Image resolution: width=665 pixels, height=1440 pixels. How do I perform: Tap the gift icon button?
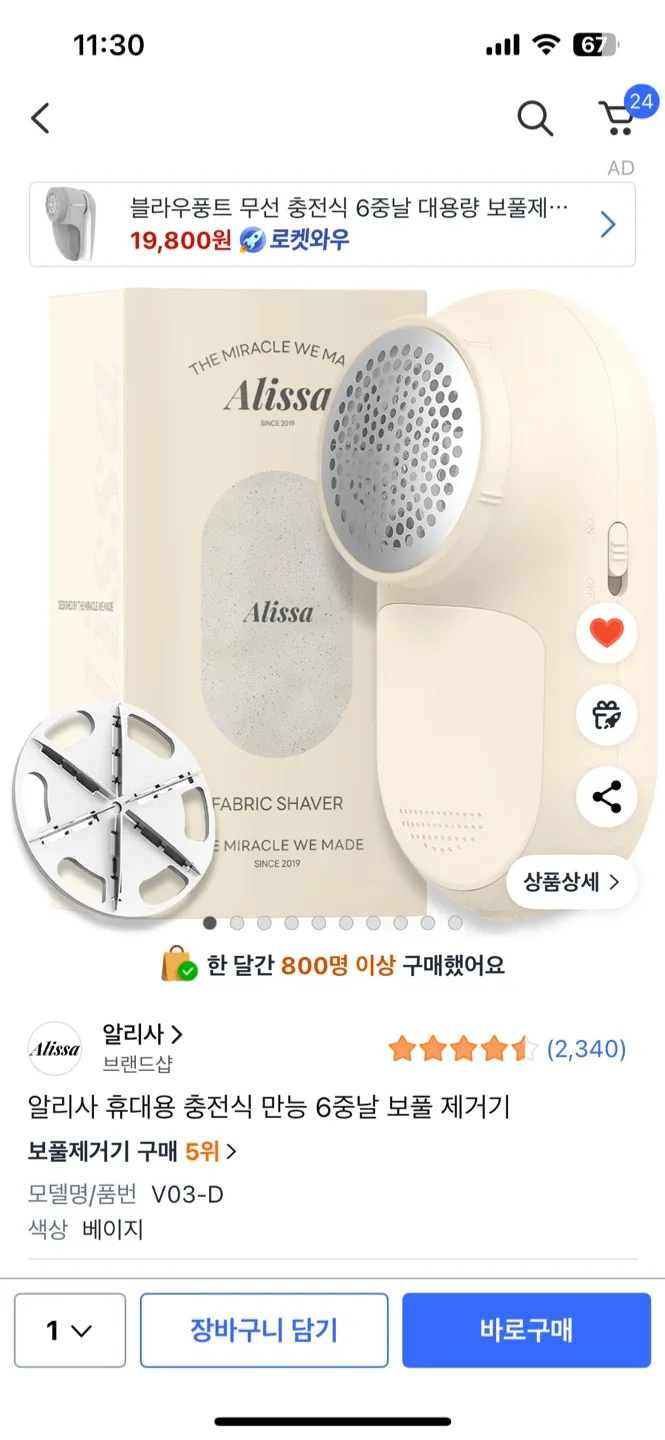(607, 715)
